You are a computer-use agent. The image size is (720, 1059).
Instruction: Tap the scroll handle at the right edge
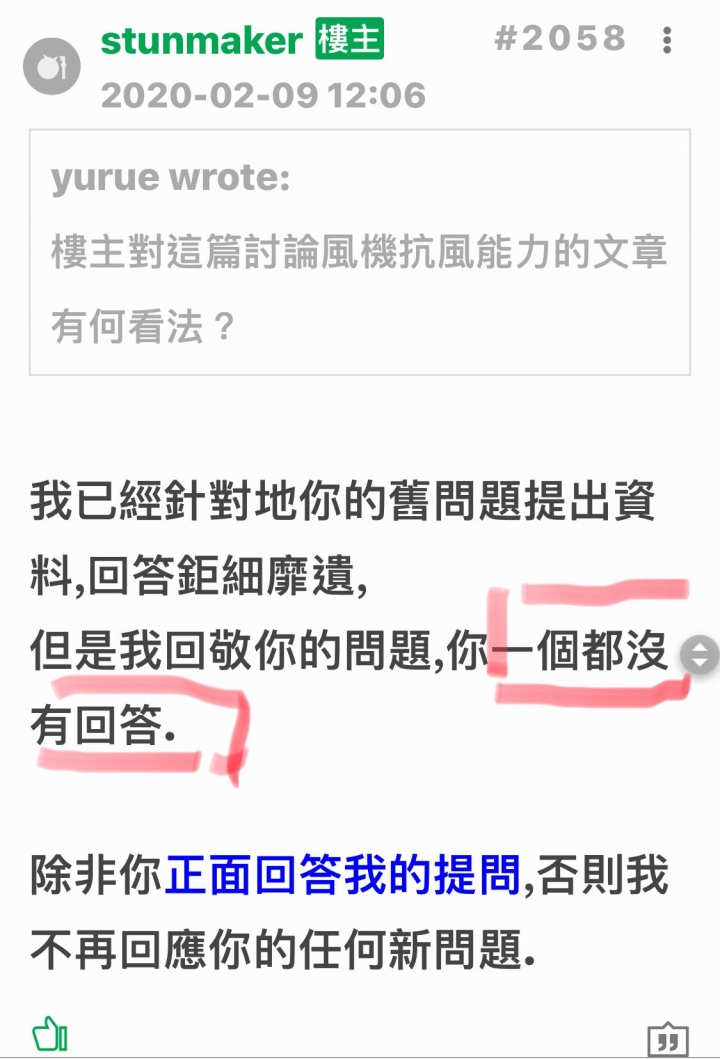point(699,656)
